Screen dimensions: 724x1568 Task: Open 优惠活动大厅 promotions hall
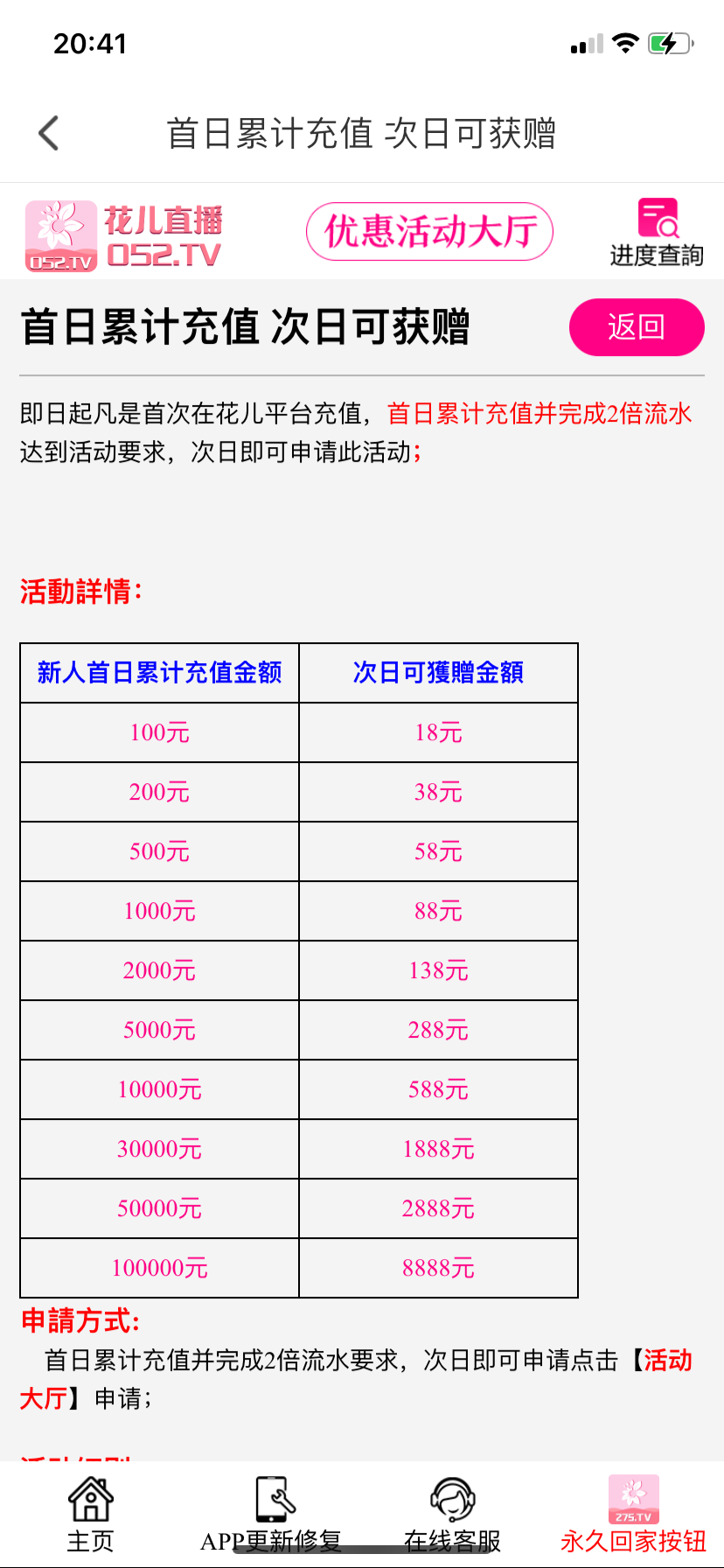click(x=429, y=232)
